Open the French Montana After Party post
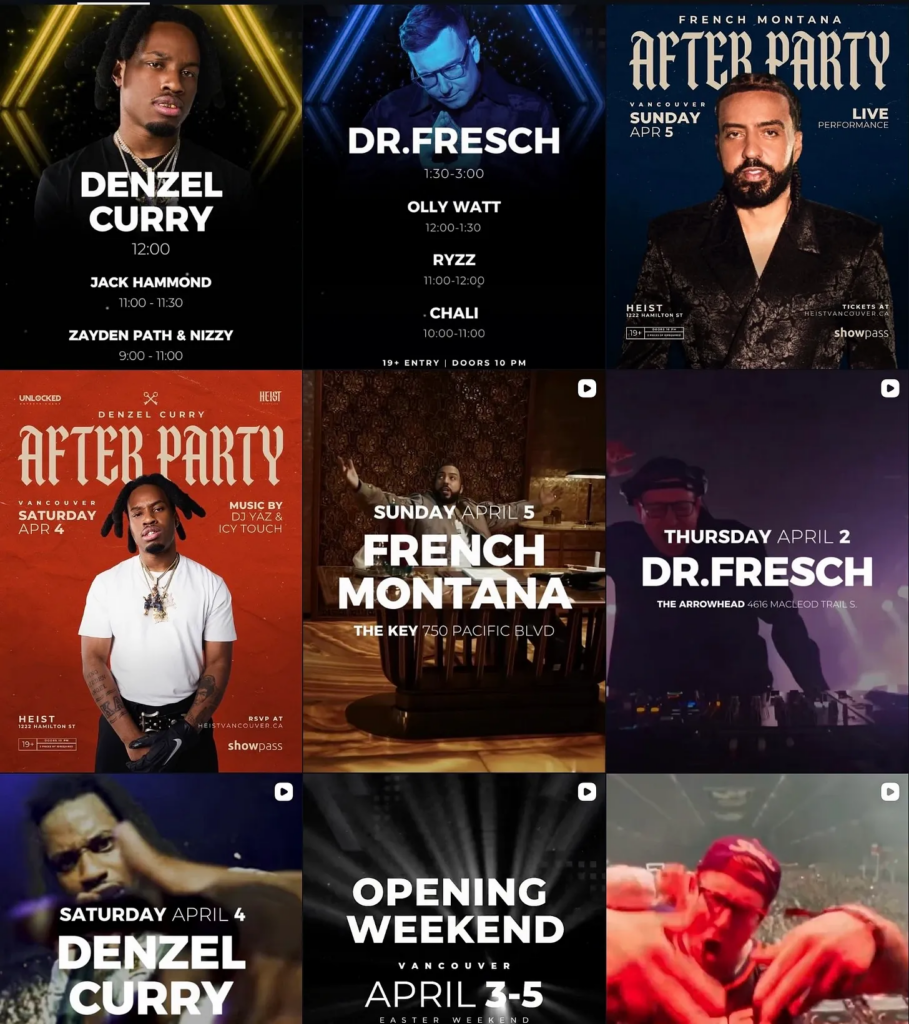Screen dimensions: 909x1024 tap(757, 186)
